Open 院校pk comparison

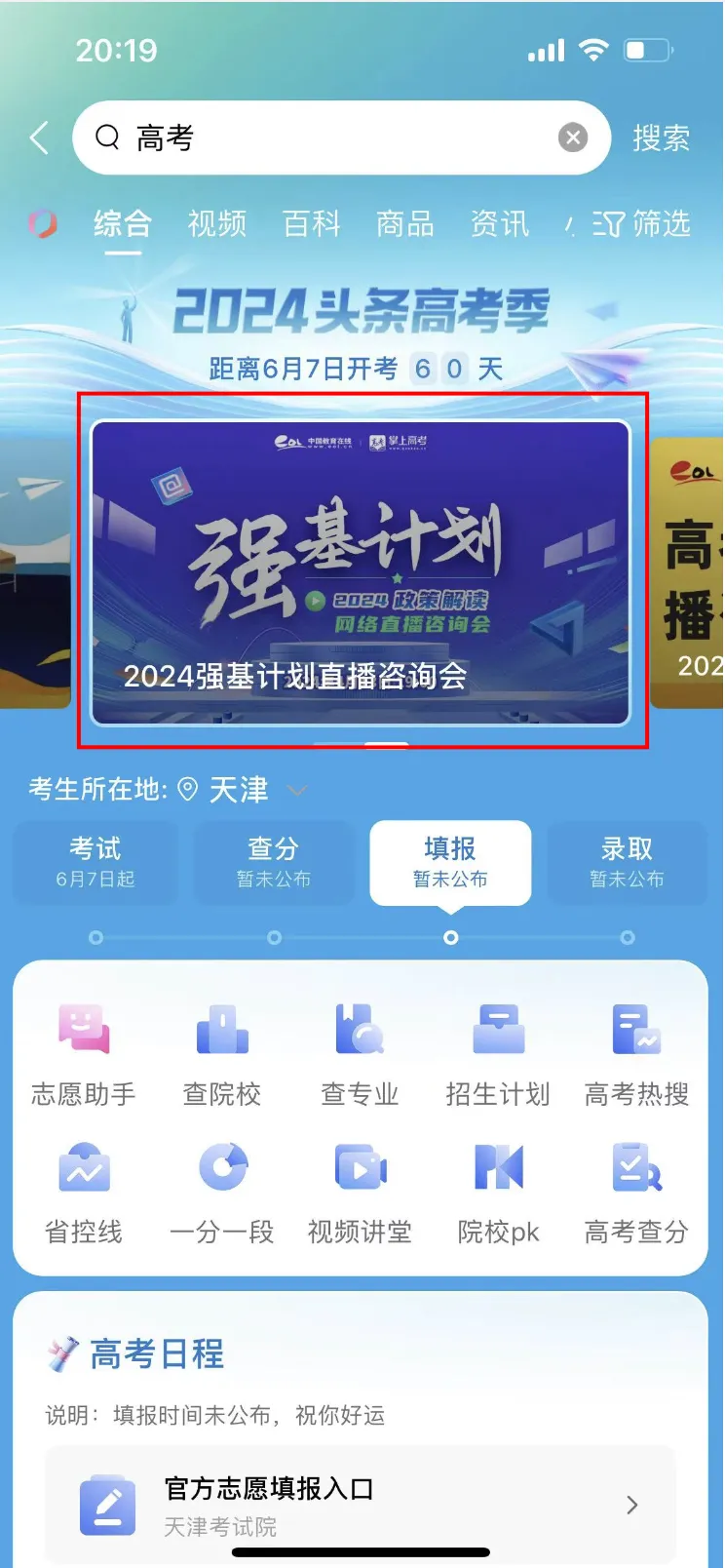pyautogui.click(x=498, y=1192)
